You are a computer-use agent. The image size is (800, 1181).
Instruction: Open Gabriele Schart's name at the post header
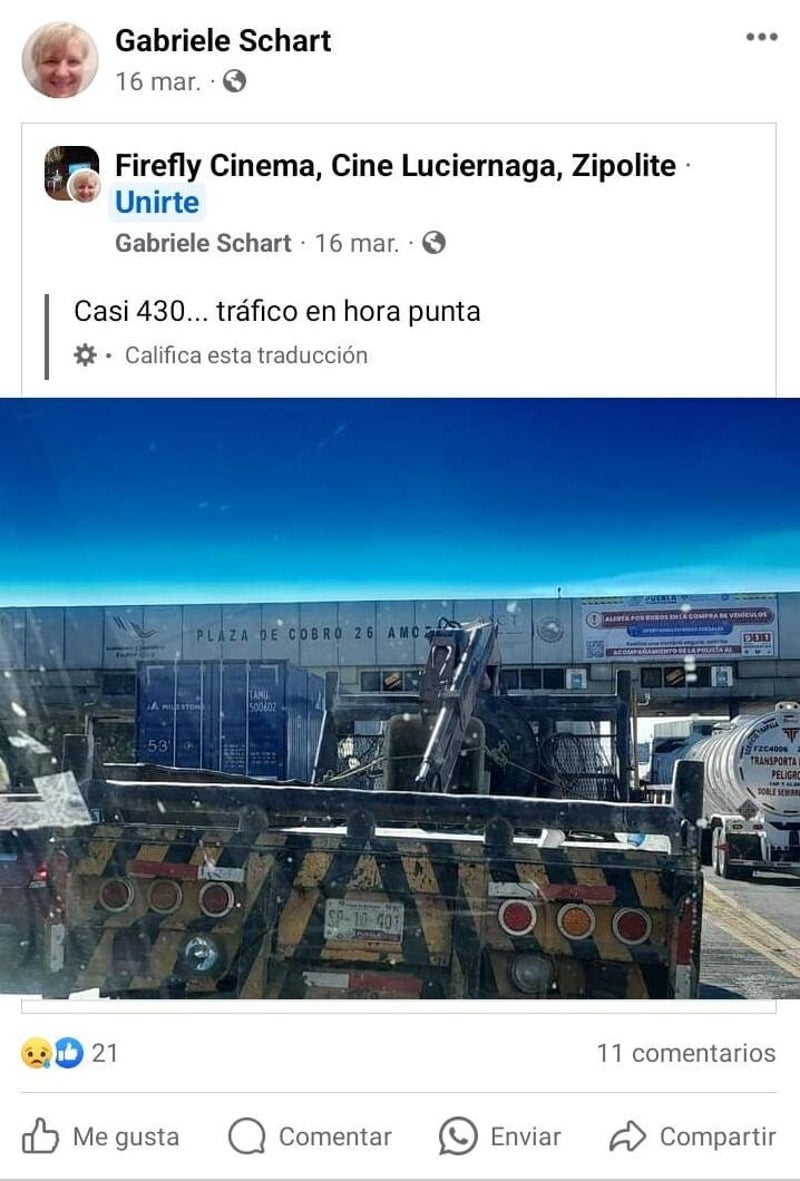pyautogui.click(x=223, y=41)
